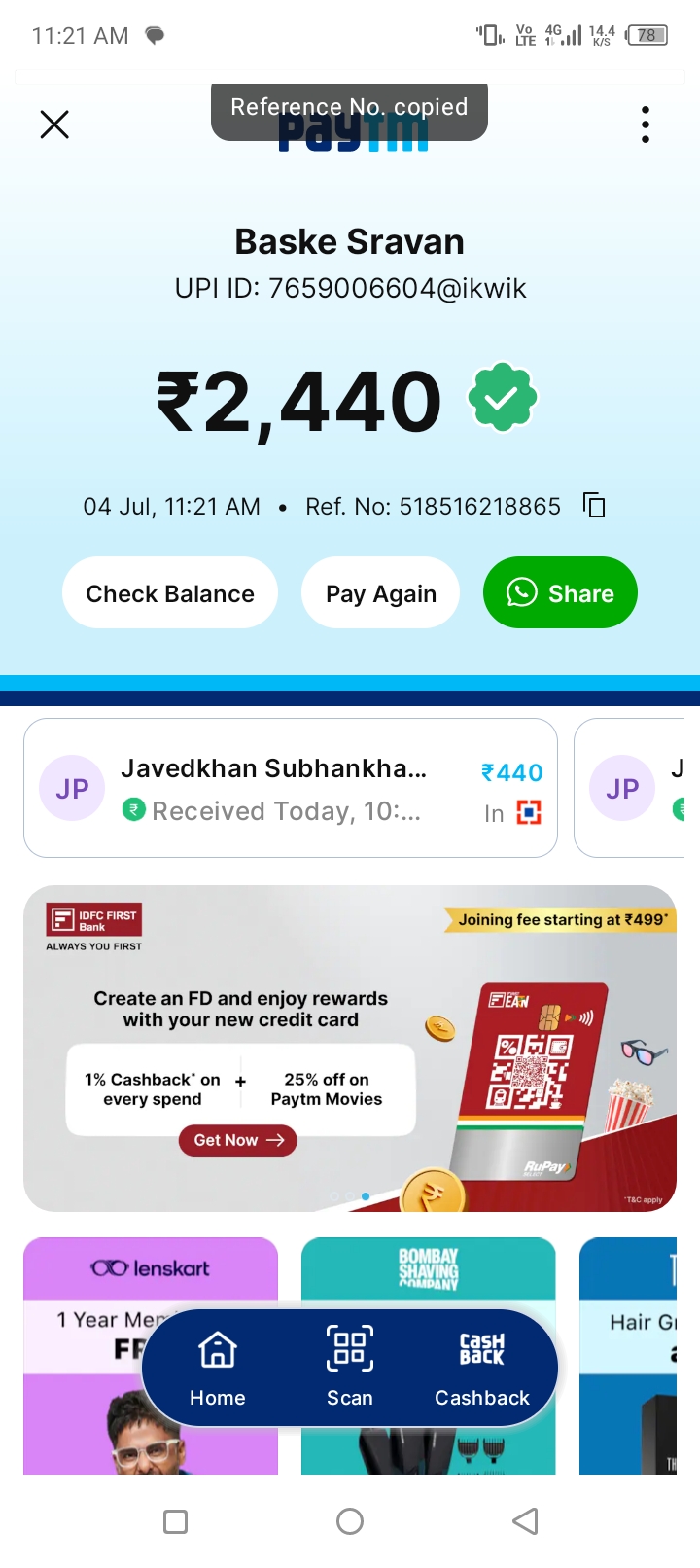This screenshot has height=1568, width=700.
Task: Open the Lenskart offer card
Action: tap(151, 1269)
